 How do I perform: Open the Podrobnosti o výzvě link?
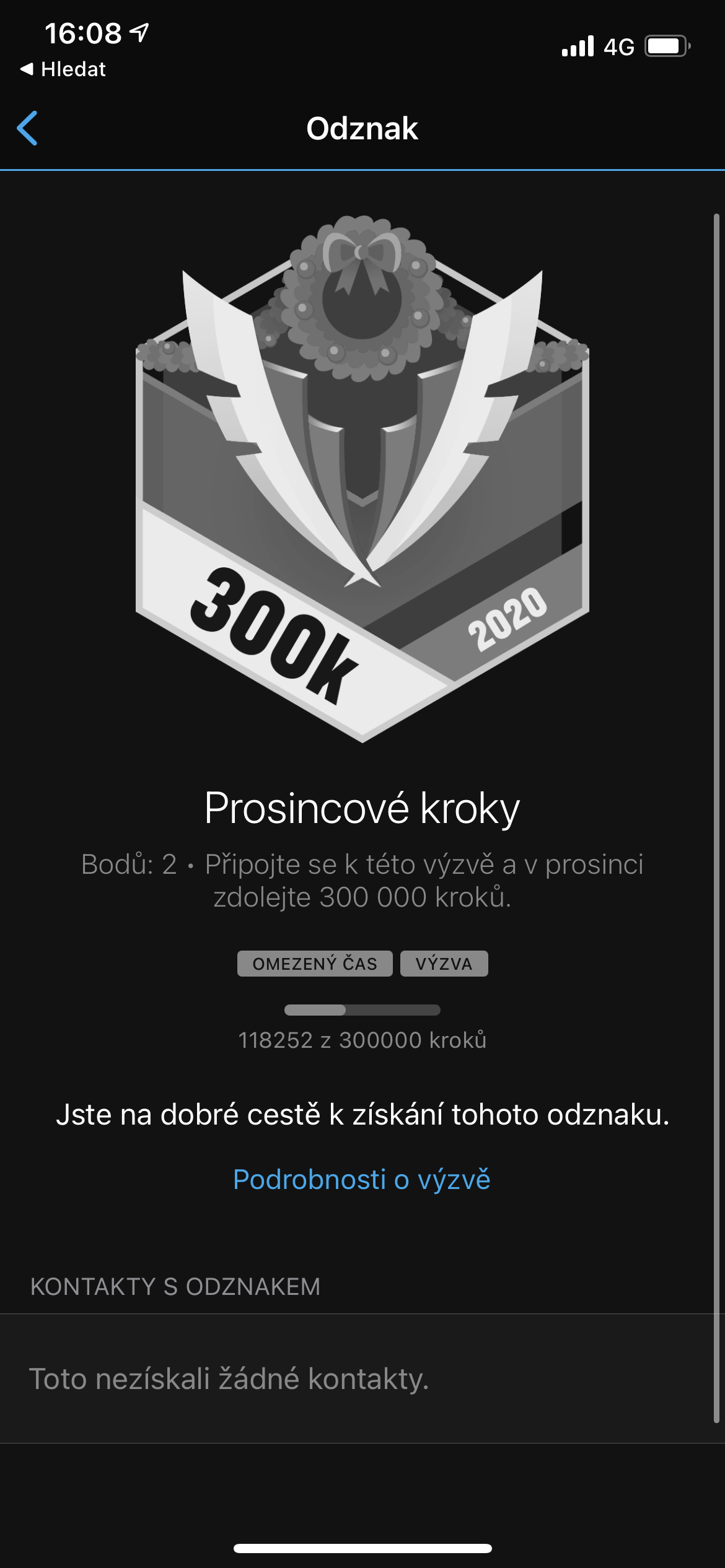362,1179
